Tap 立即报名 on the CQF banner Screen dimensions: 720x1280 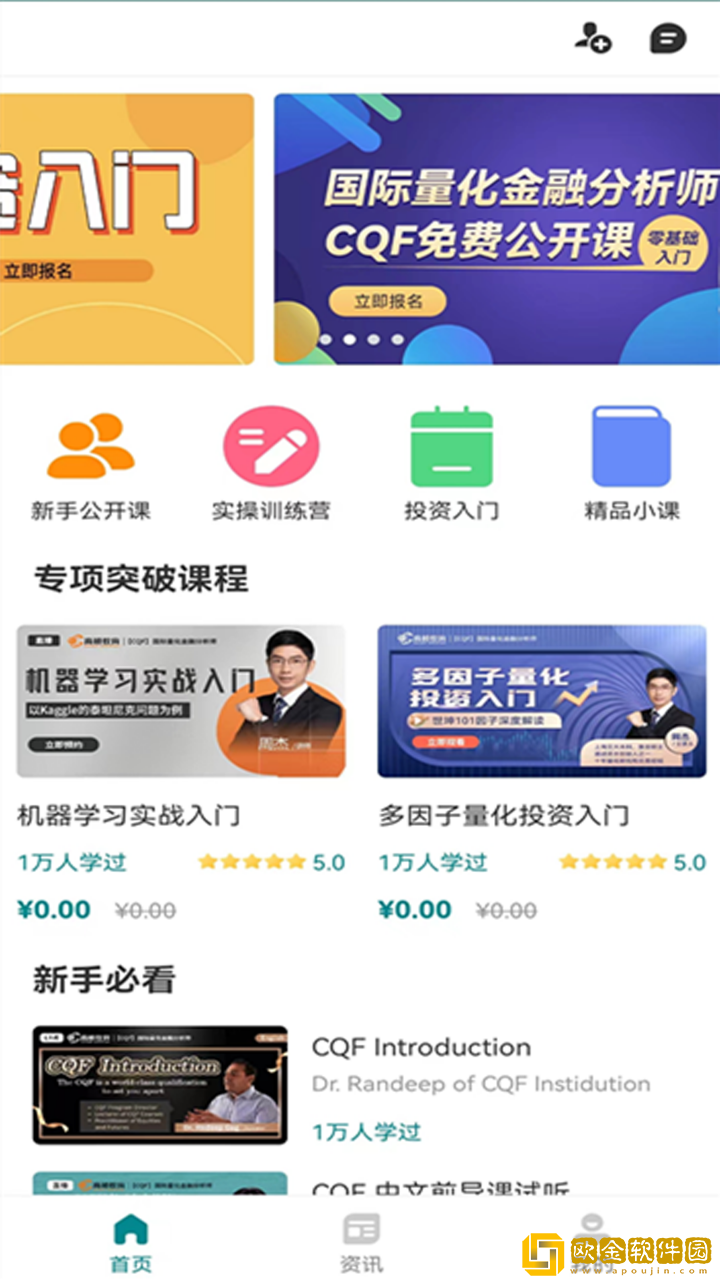pos(389,300)
